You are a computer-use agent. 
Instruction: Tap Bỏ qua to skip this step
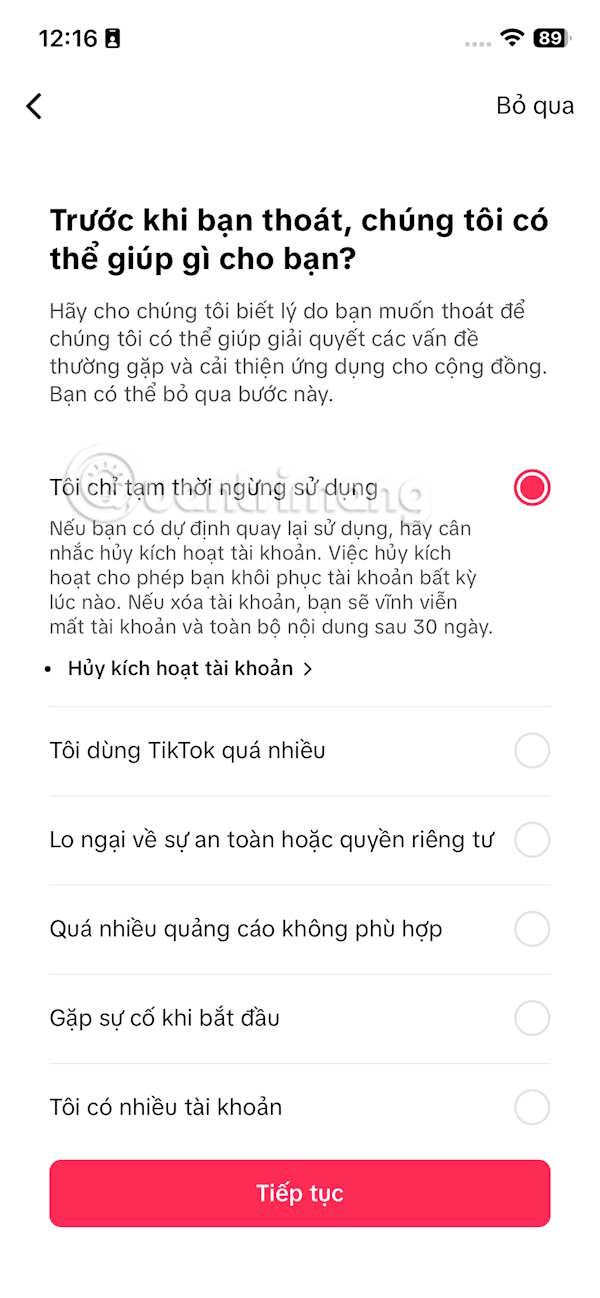click(x=534, y=106)
